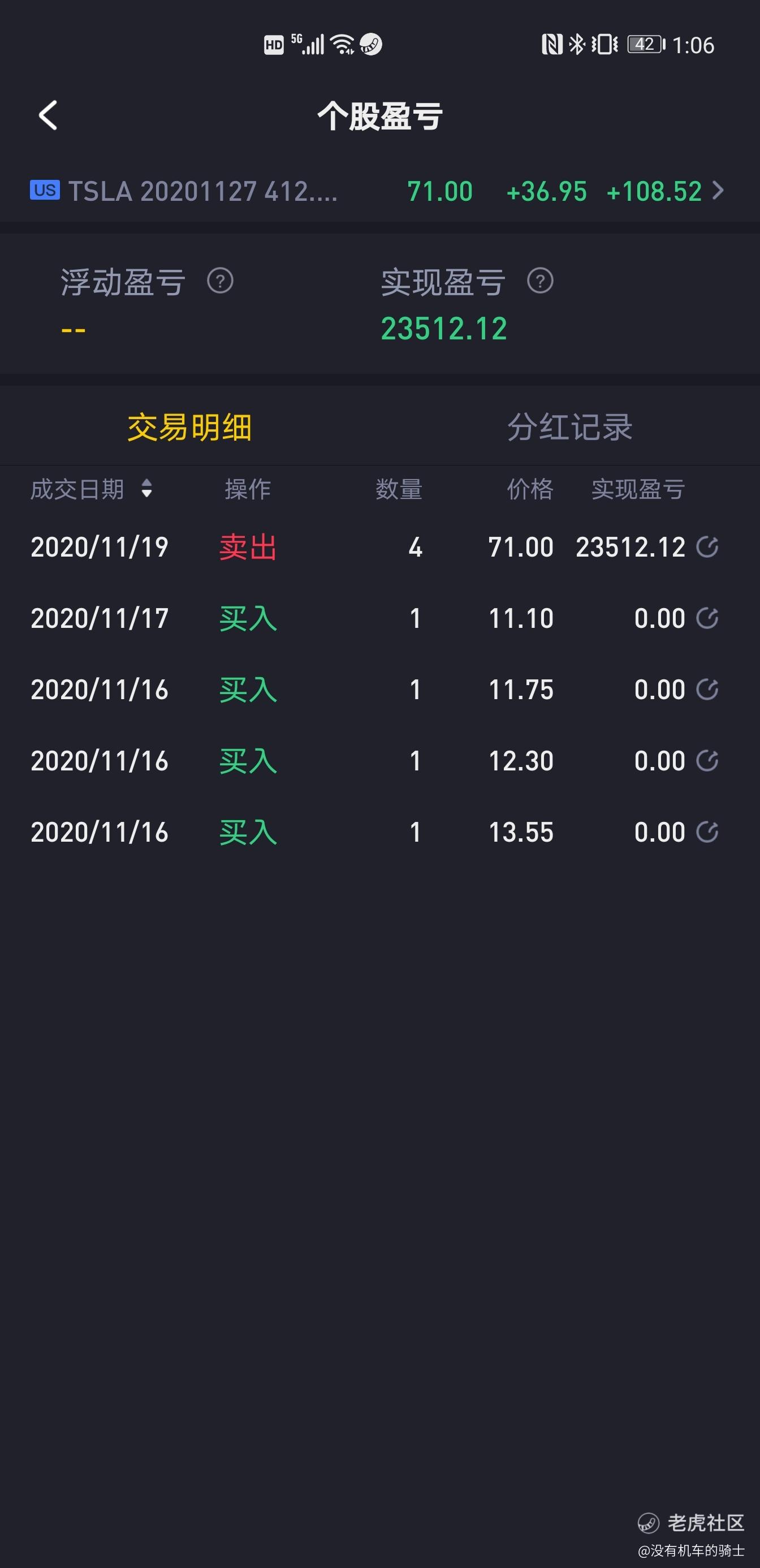The width and height of the screenshot is (760, 1568).
Task: Tap the icon on the 2020/11/17 buy row
Action: click(x=707, y=618)
